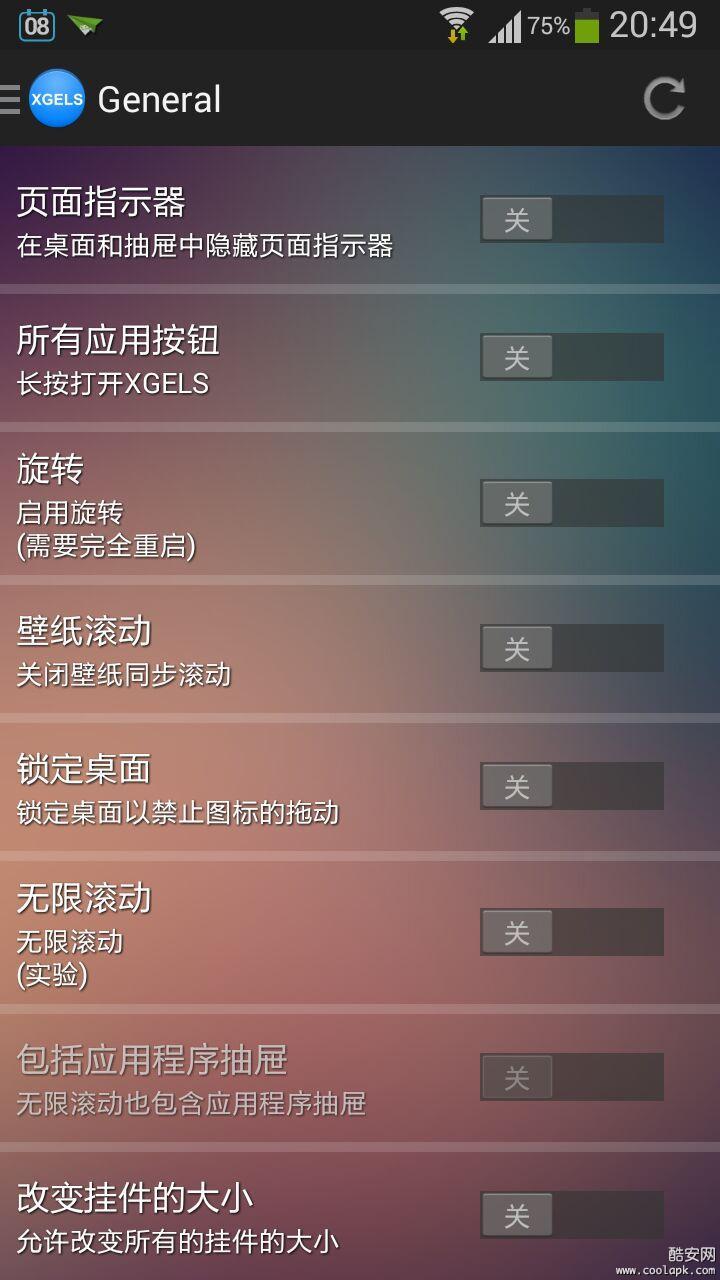Enable the 旋转 rotation toggle
Image resolution: width=720 pixels, height=1280 pixels.
point(571,503)
